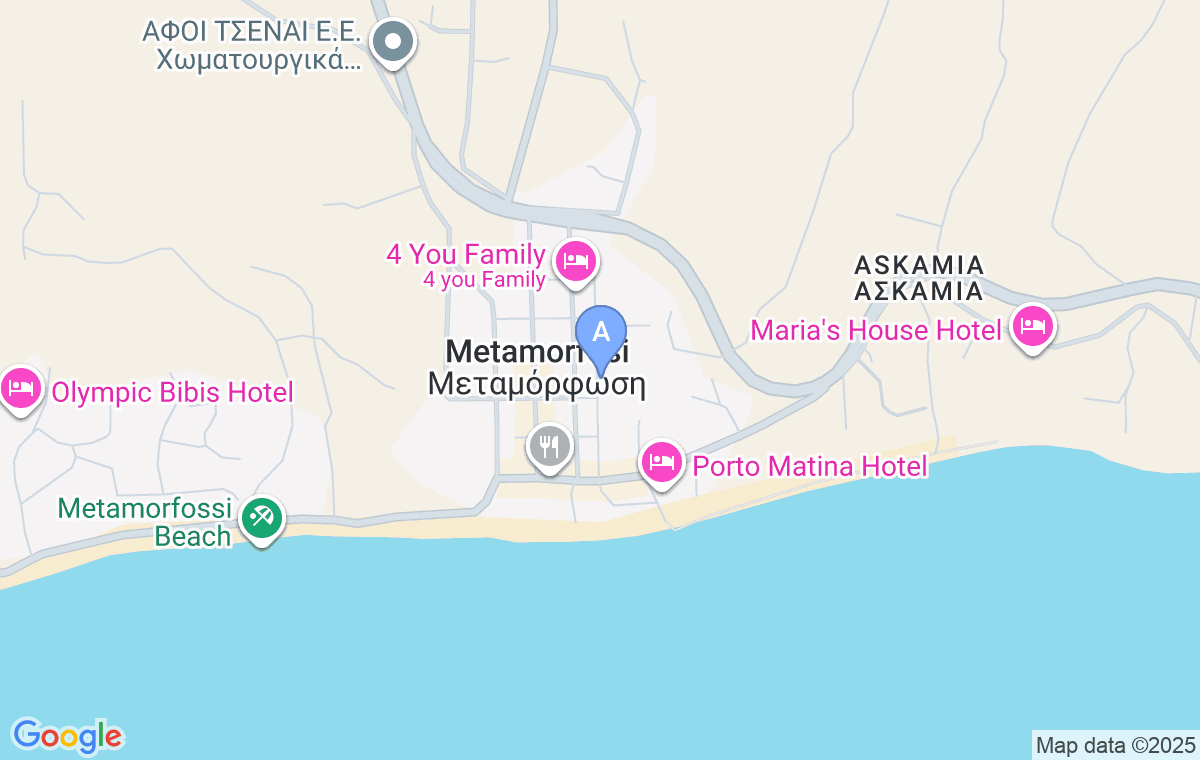
Task: Open the ΑΦΟΙ ΤΣΕΝΑΙ Ε.Ε. place marker
Action: tap(394, 43)
